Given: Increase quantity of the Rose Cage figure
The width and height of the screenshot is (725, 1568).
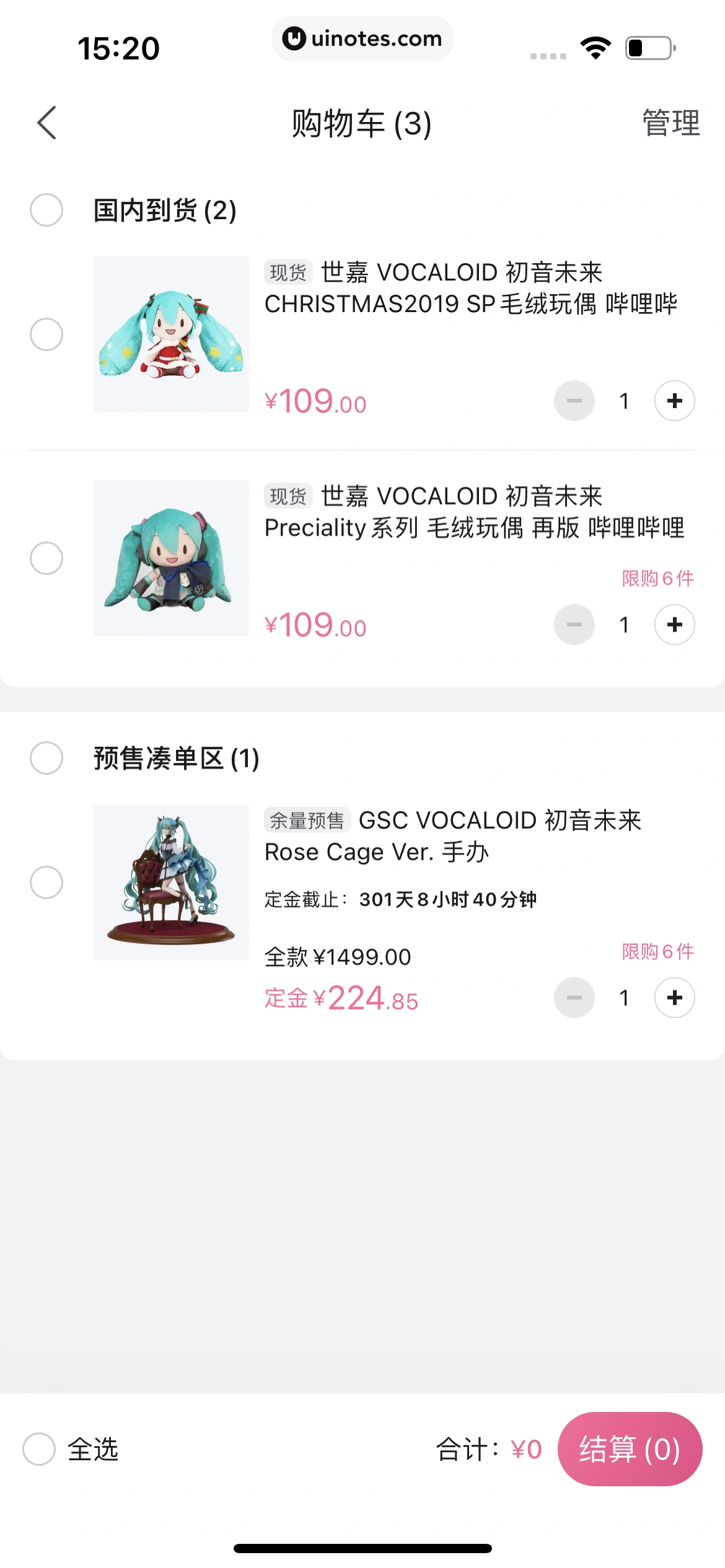Looking at the screenshot, I should (674, 998).
